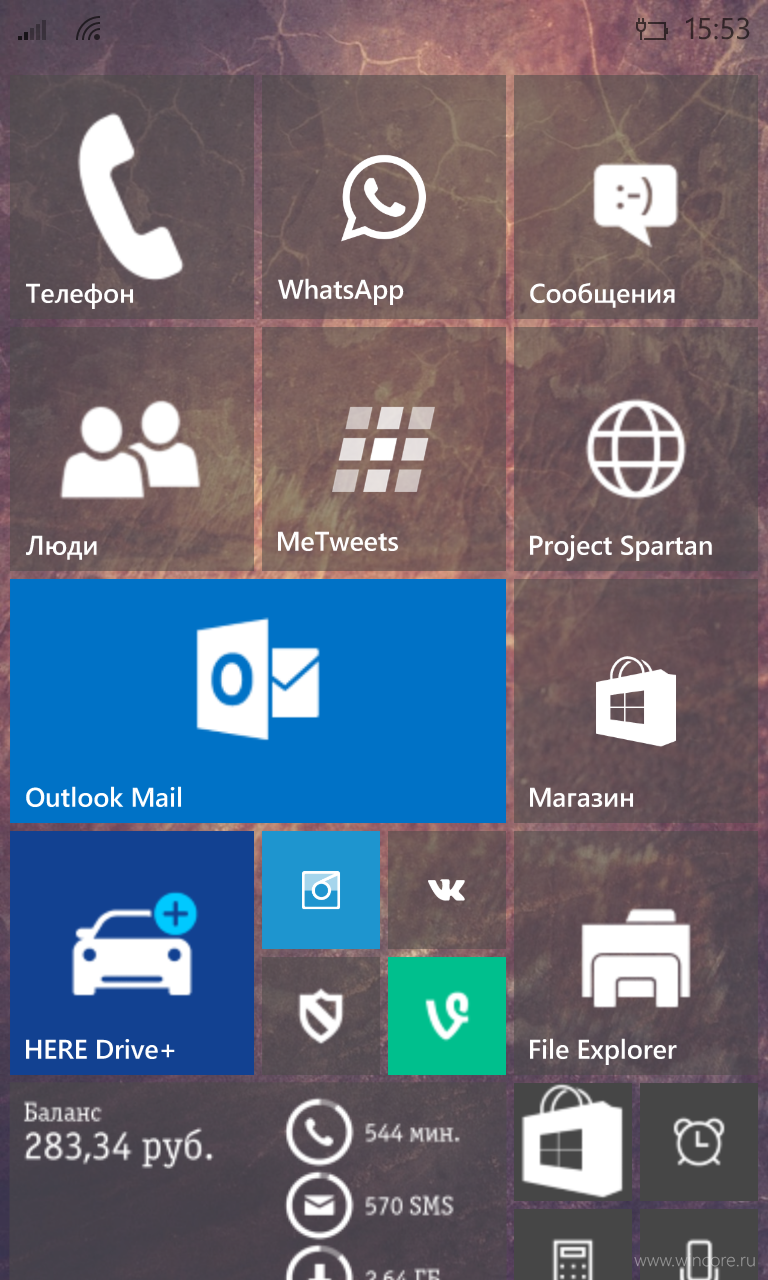Launch the green Vine tile

tap(447, 1016)
